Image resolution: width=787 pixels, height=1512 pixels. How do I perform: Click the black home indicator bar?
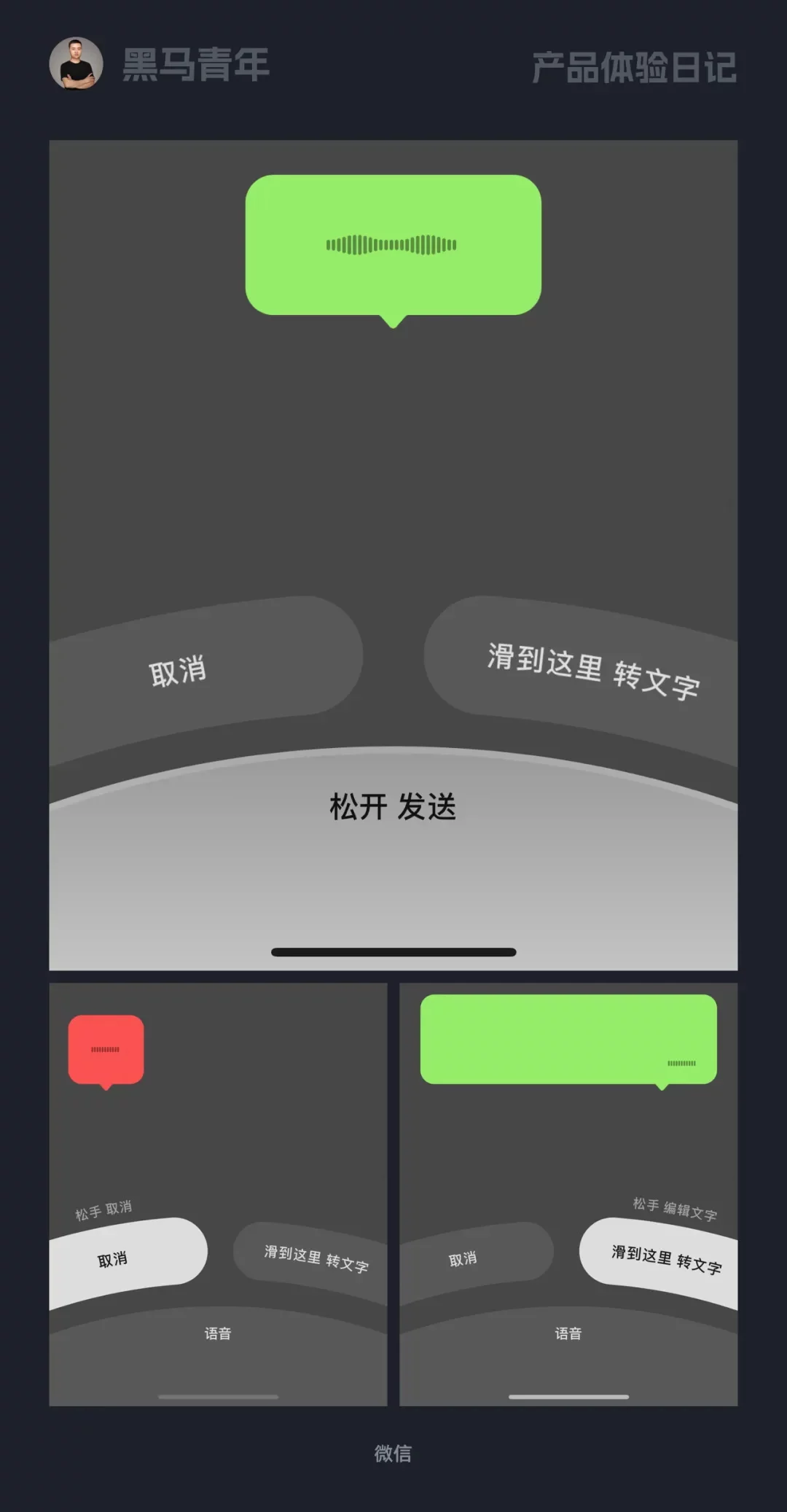click(393, 951)
